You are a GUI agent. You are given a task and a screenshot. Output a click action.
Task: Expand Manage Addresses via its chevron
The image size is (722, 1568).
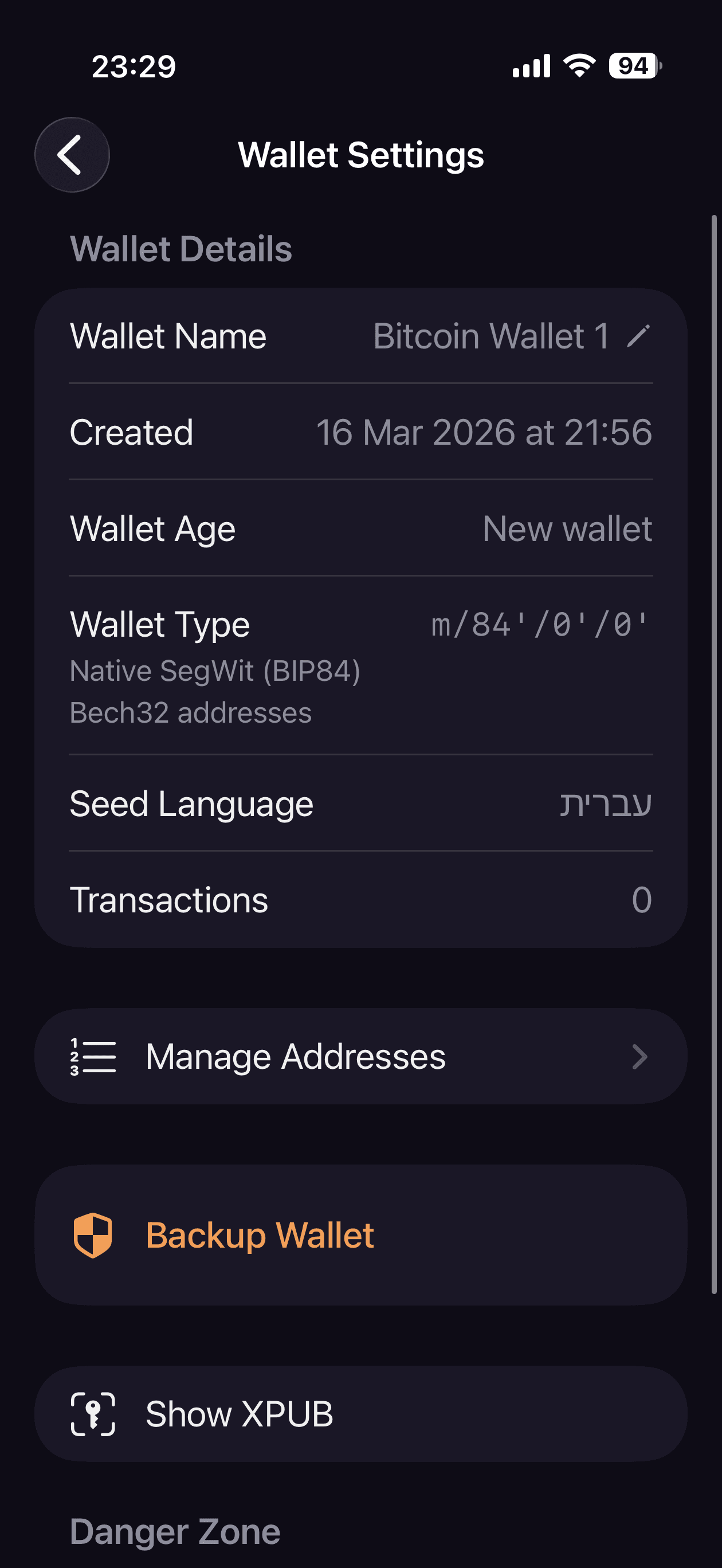[x=640, y=1057]
